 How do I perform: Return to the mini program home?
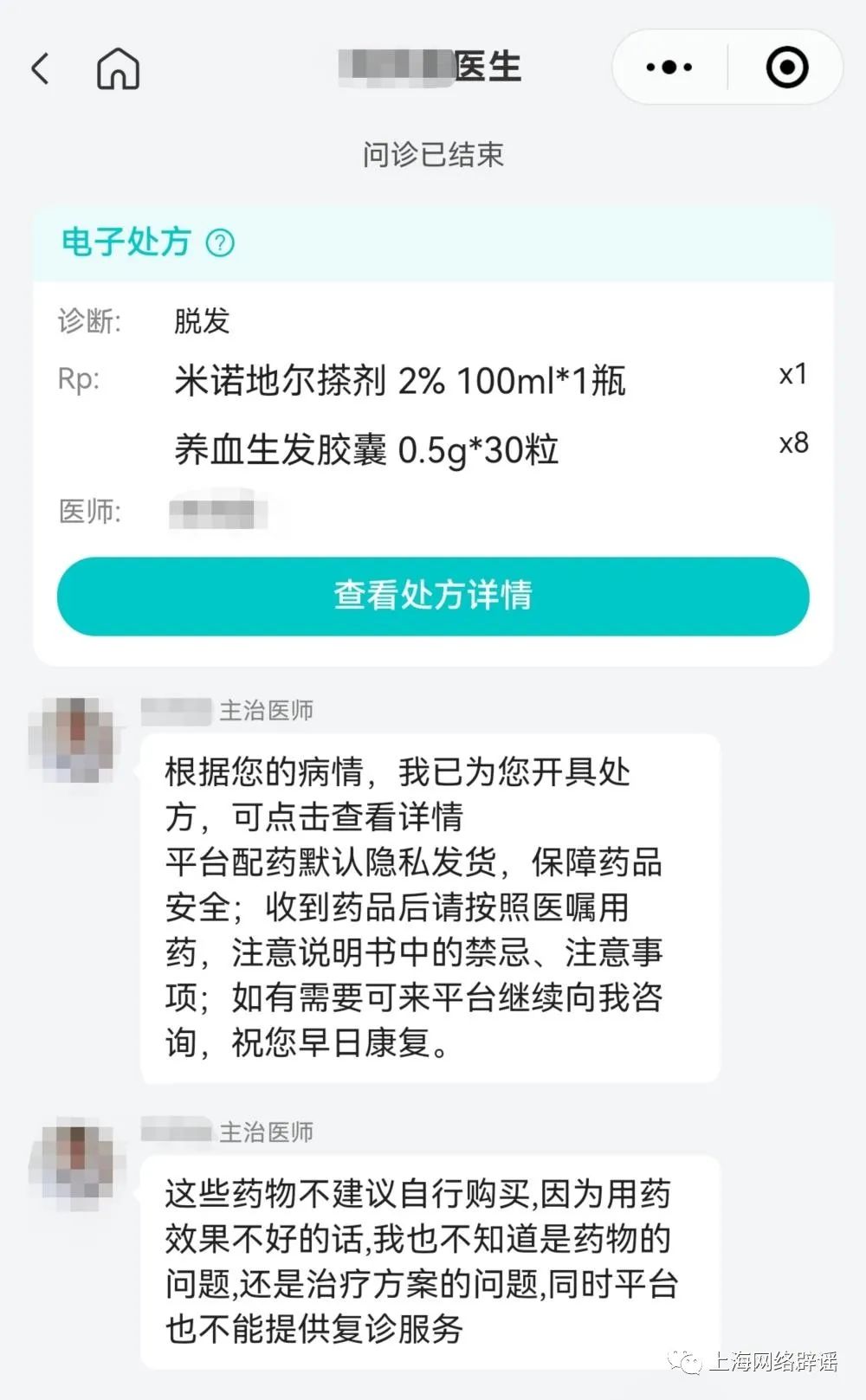click(x=118, y=68)
